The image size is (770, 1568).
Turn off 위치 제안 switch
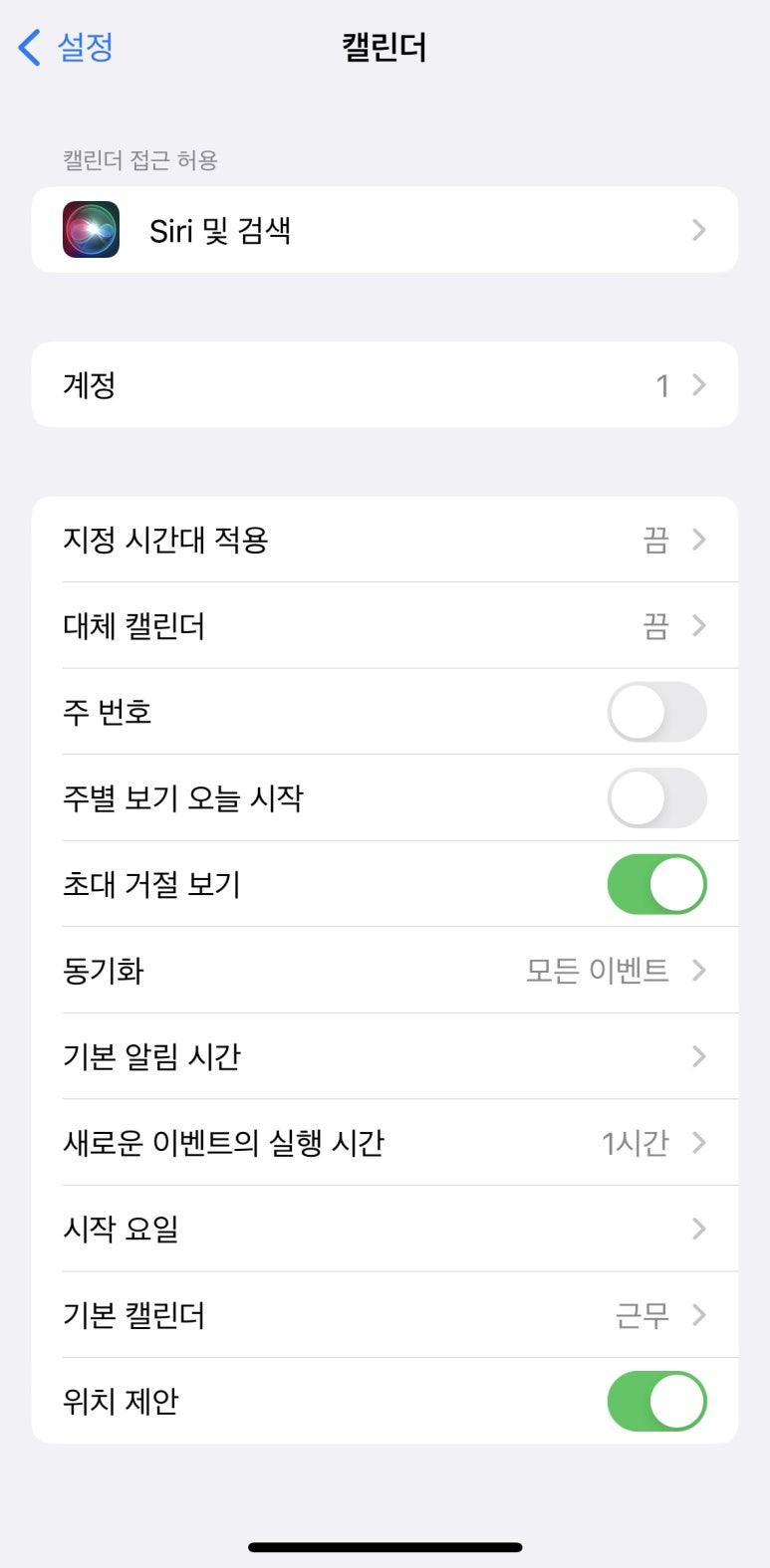(x=656, y=1401)
